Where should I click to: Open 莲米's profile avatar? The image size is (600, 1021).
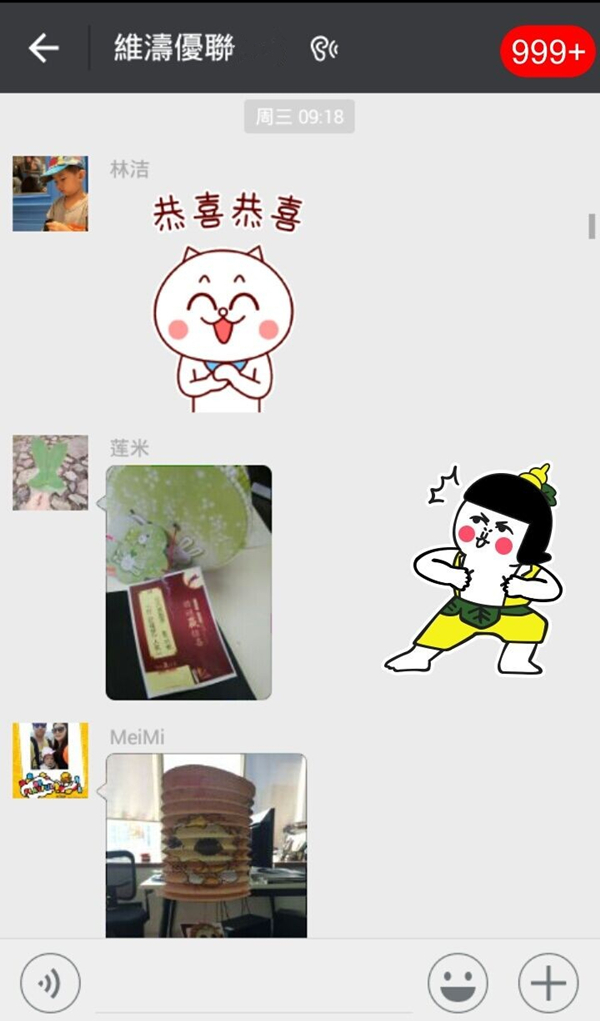click(50, 473)
